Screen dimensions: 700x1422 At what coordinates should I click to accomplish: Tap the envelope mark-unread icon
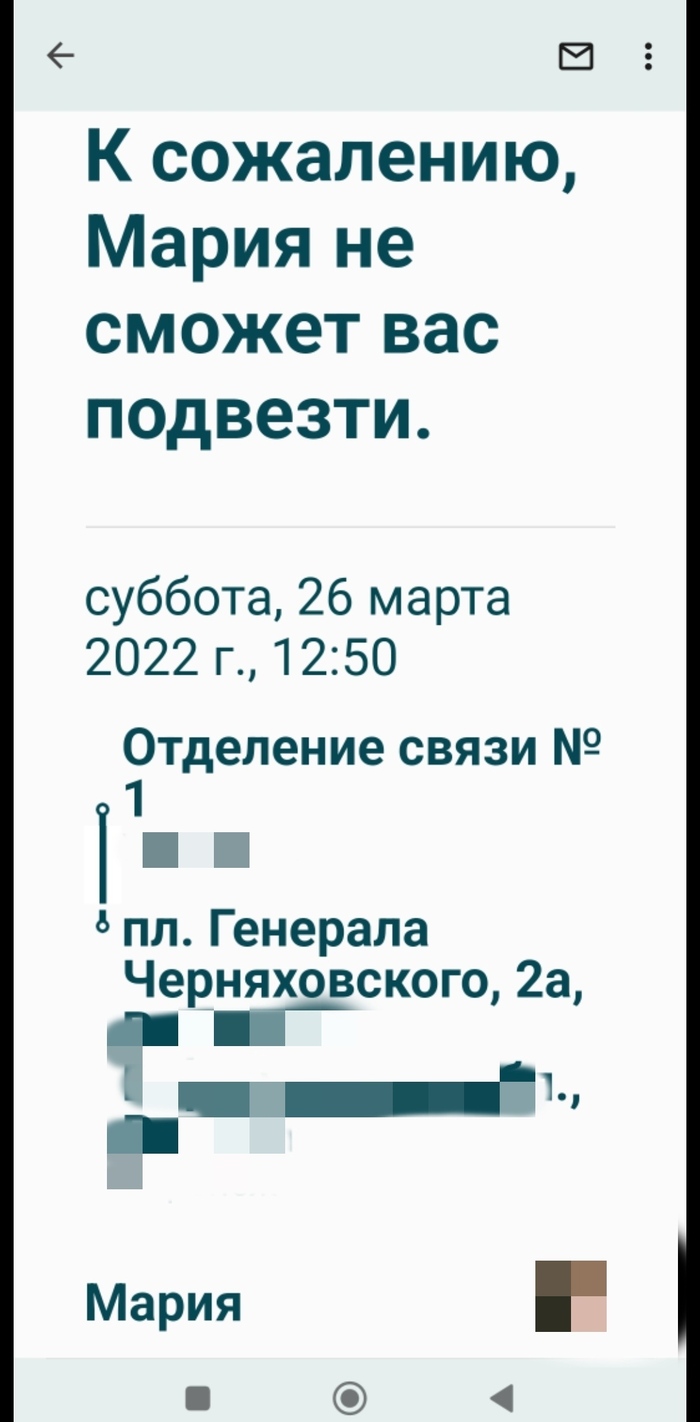575,58
